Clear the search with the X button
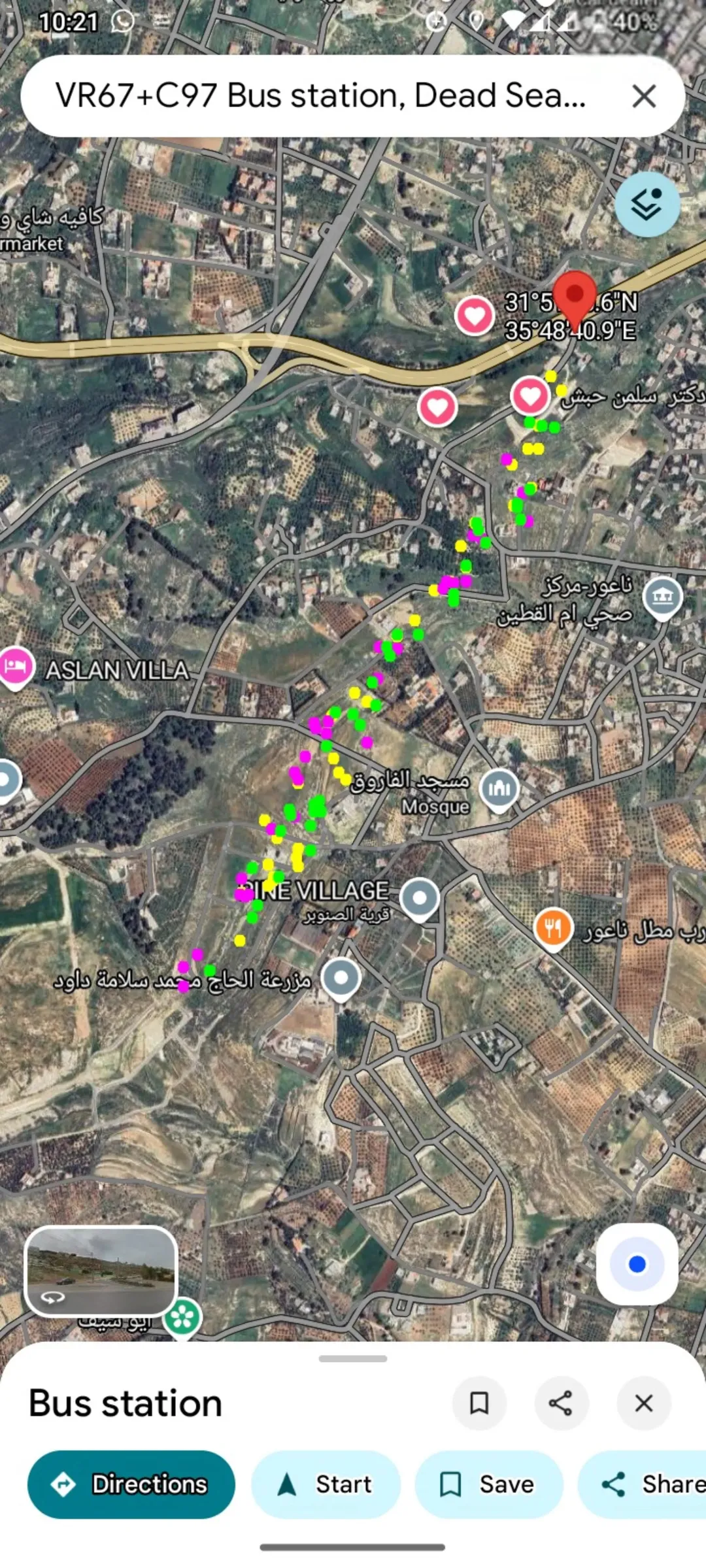The width and height of the screenshot is (706, 1568). (644, 96)
